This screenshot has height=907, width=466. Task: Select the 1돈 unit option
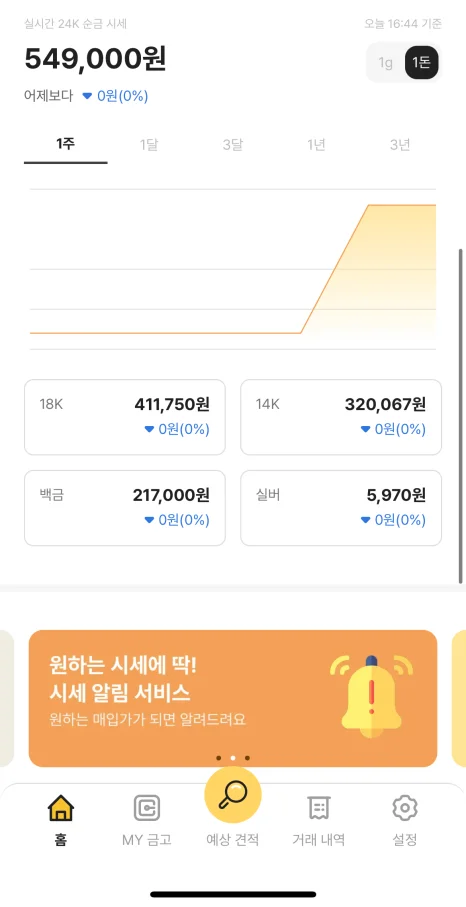coord(421,62)
